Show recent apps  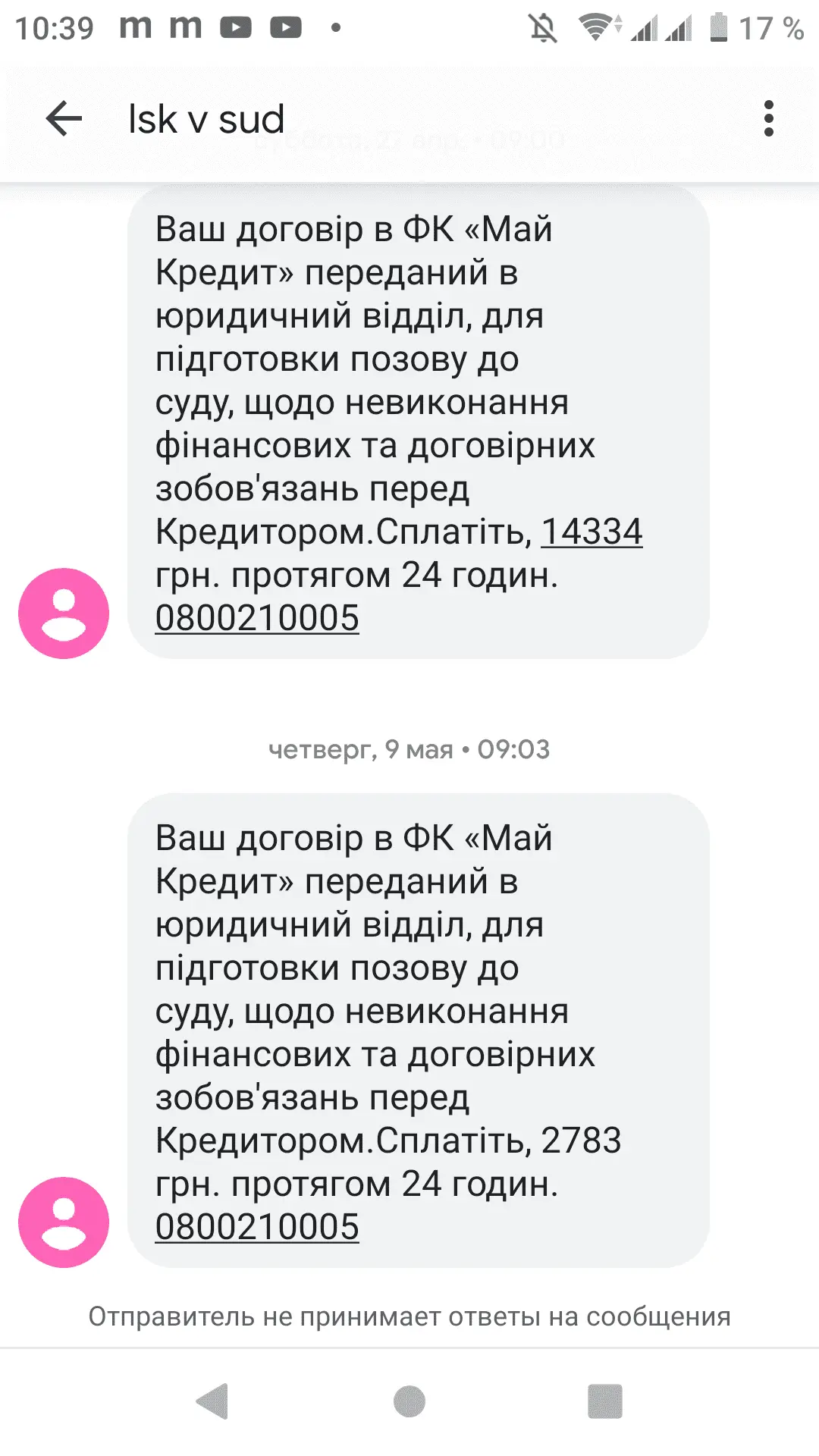[x=604, y=1401]
